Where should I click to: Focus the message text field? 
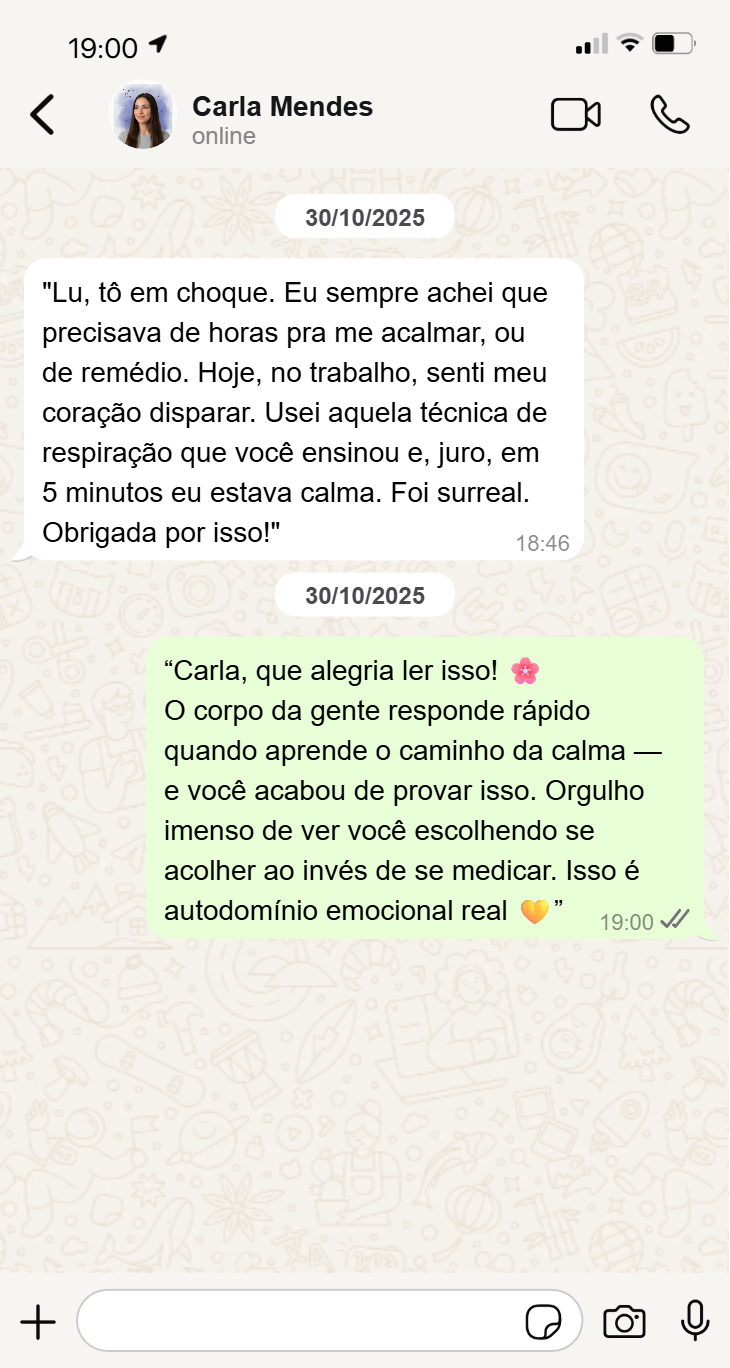click(300, 1322)
